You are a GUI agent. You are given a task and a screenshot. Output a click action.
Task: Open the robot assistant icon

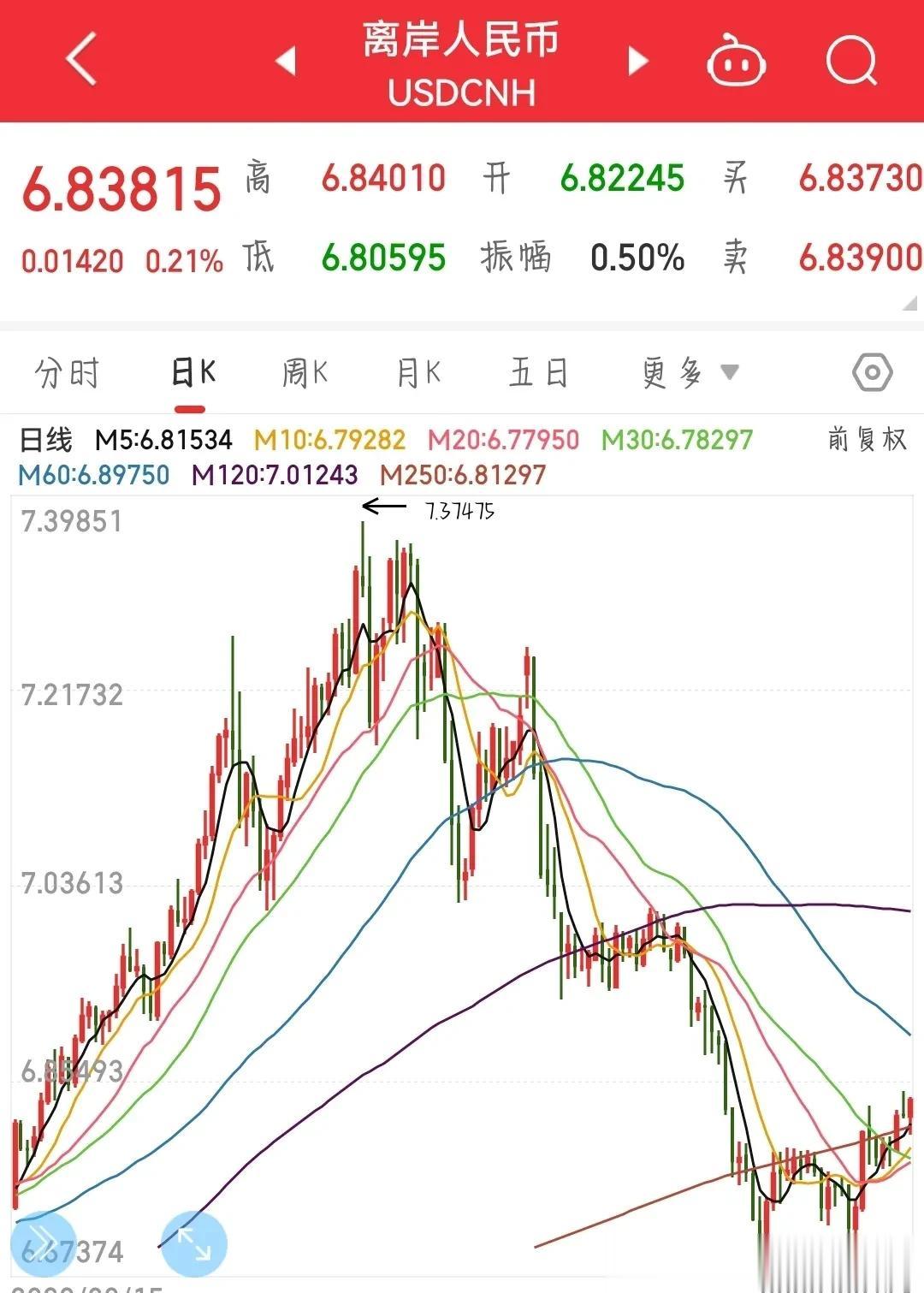[x=735, y=61]
